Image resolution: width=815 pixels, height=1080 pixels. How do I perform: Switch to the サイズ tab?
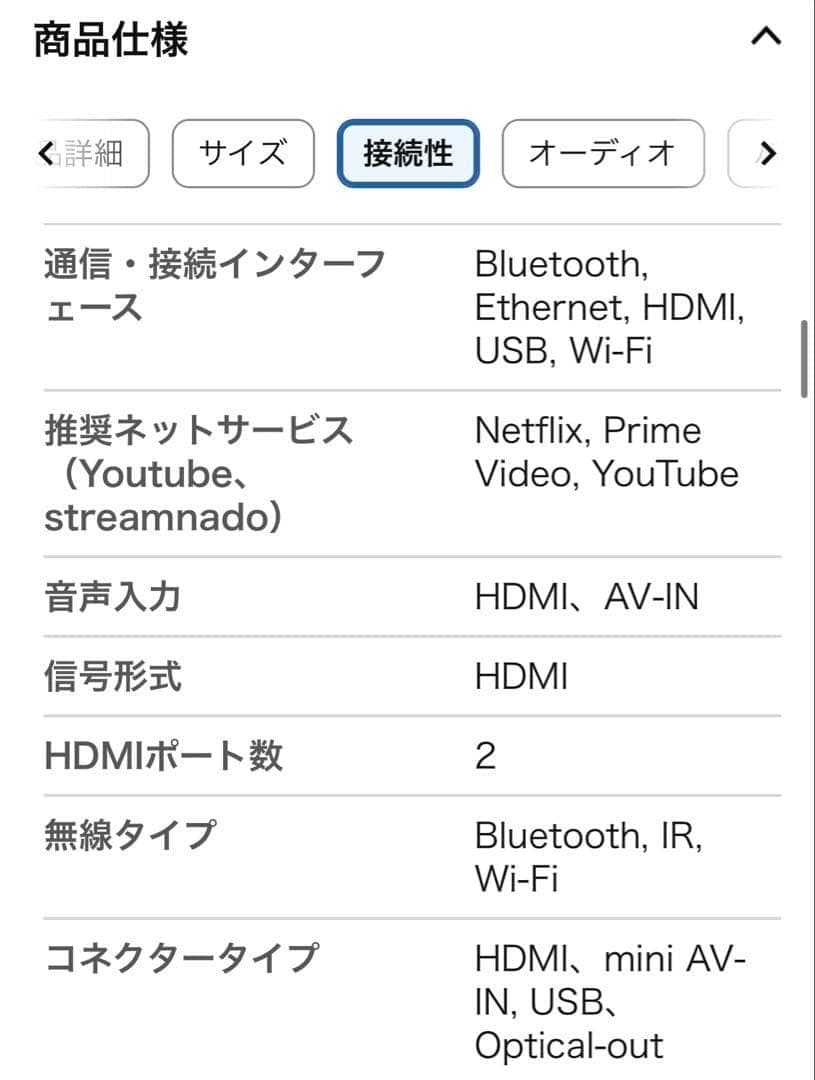[241, 153]
